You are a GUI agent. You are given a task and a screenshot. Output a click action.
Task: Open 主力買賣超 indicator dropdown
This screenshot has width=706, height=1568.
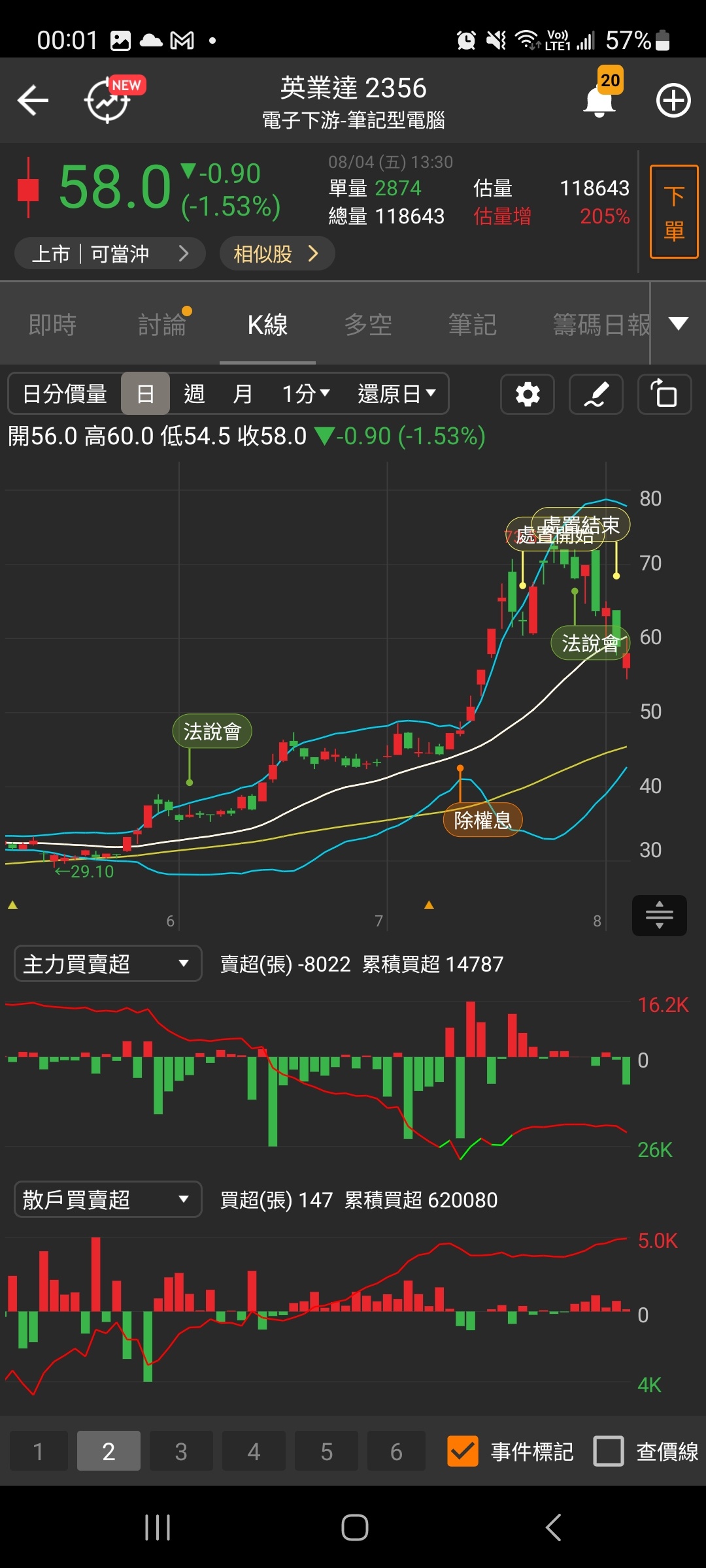108,964
